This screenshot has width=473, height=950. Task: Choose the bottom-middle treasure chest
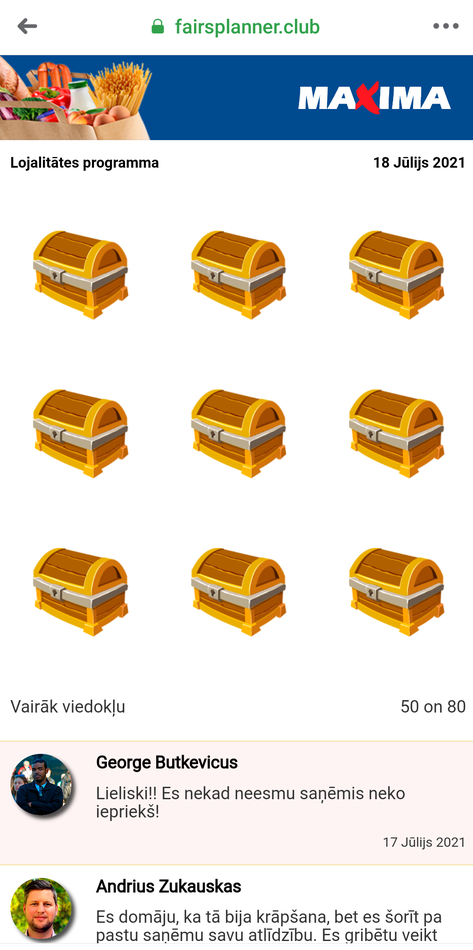(239, 592)
